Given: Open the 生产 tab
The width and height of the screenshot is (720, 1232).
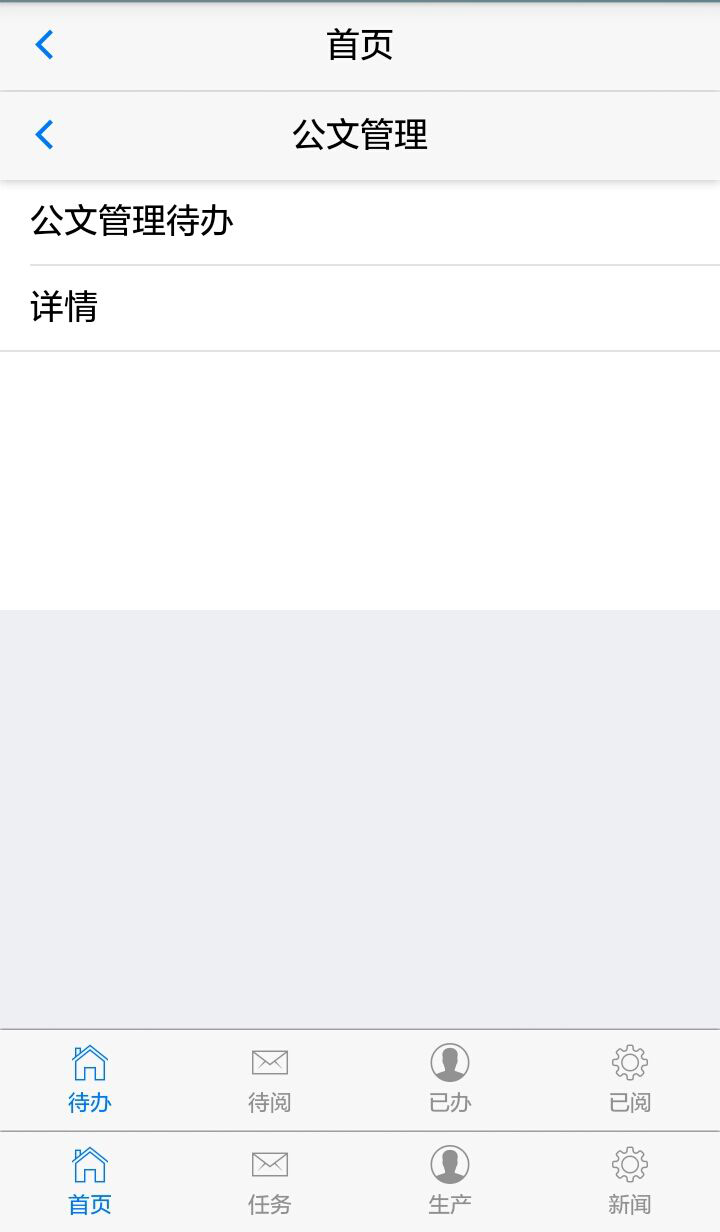Looking at the screenshot, I should [x=450, y=1182].
